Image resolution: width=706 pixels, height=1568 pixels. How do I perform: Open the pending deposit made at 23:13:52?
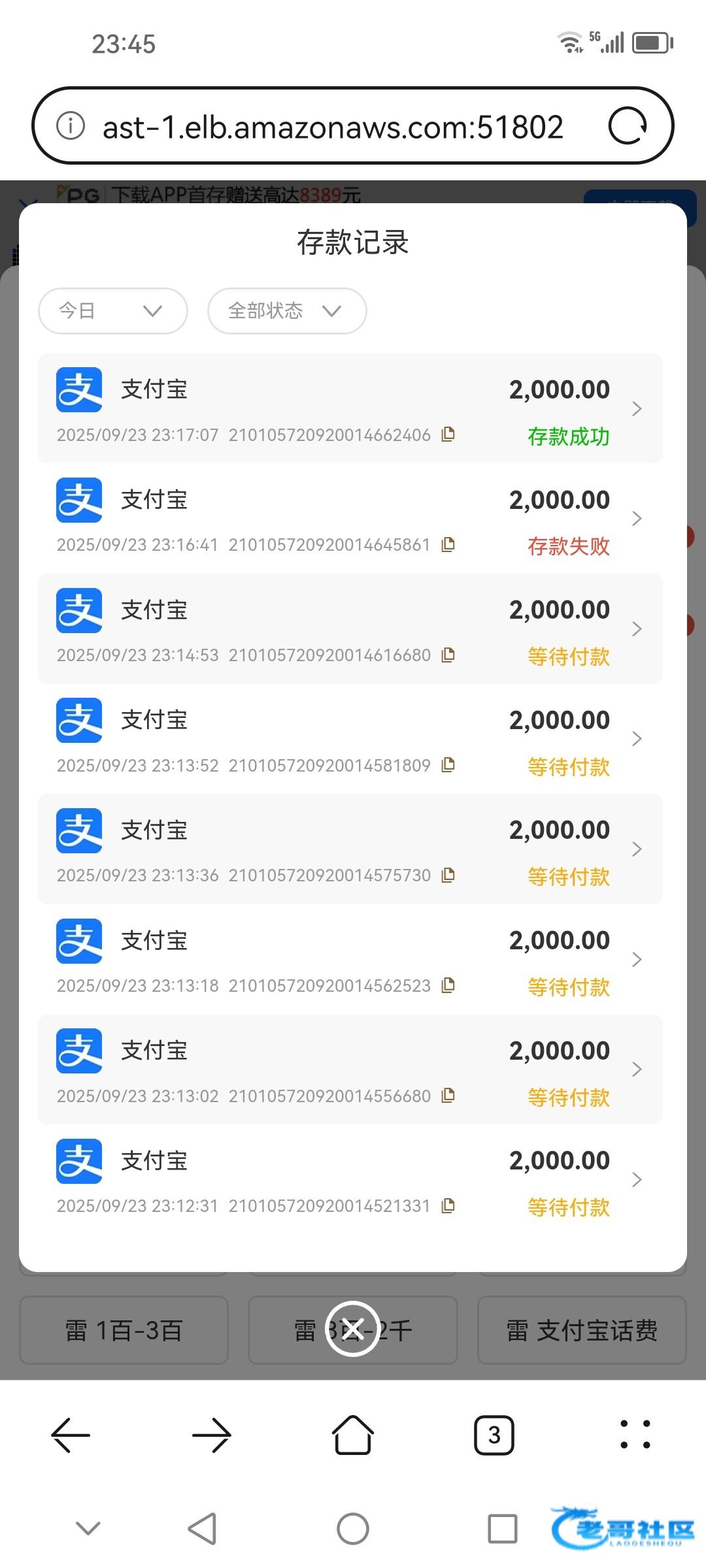[350, 739]
